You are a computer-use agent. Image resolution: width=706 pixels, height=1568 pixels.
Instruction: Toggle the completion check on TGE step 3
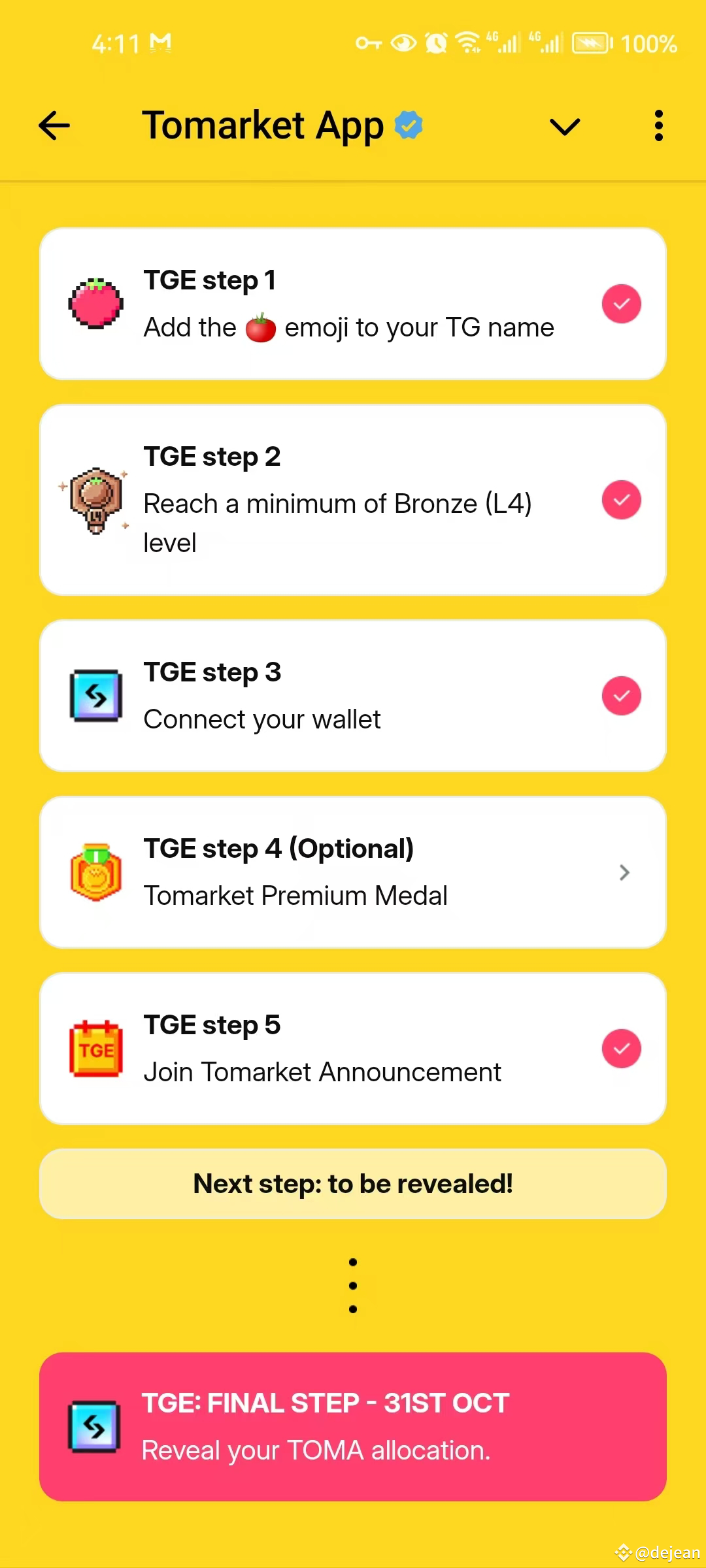[x=620, y=696]
